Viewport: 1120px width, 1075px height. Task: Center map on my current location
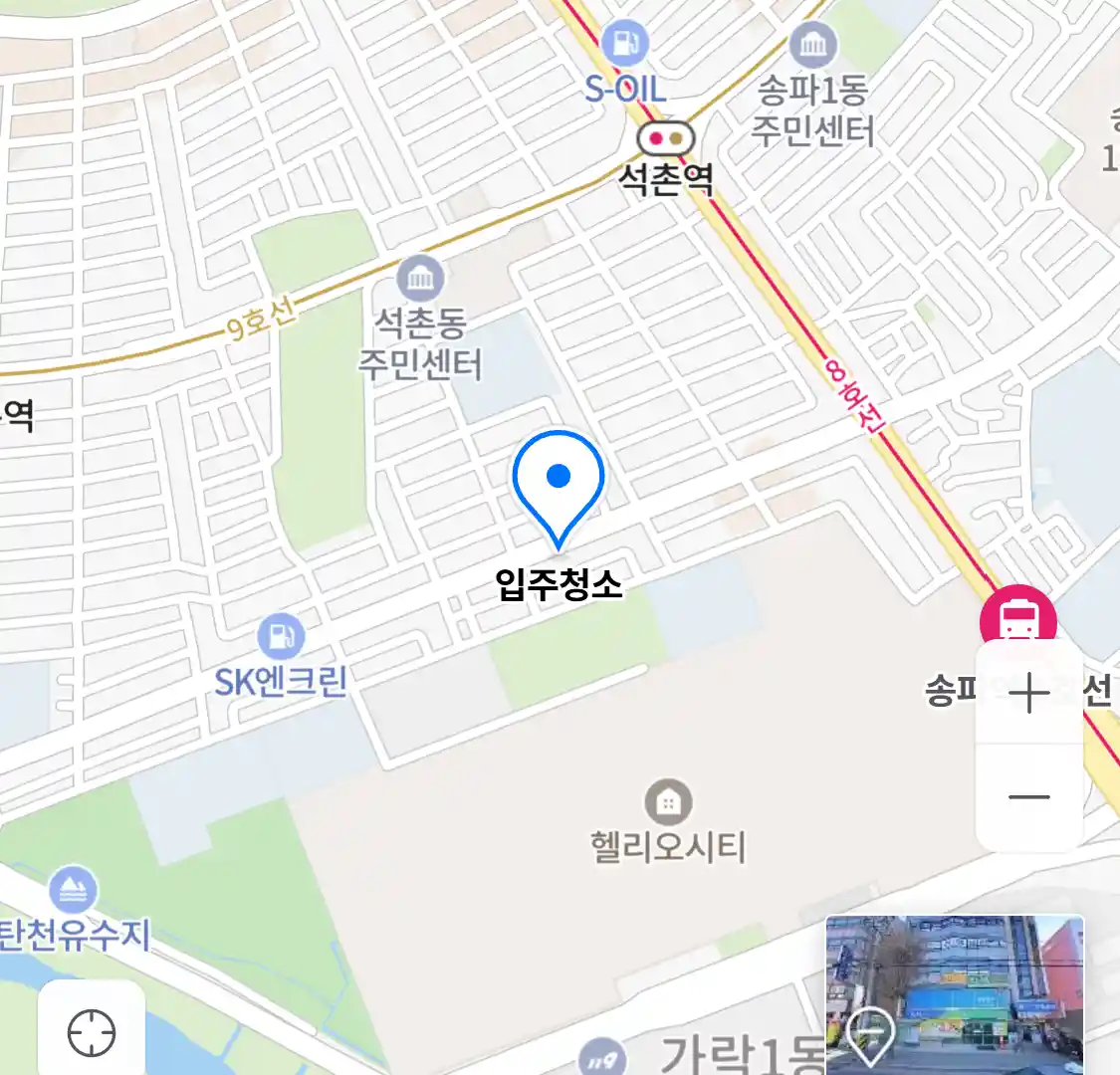[x=92, y=1032]
